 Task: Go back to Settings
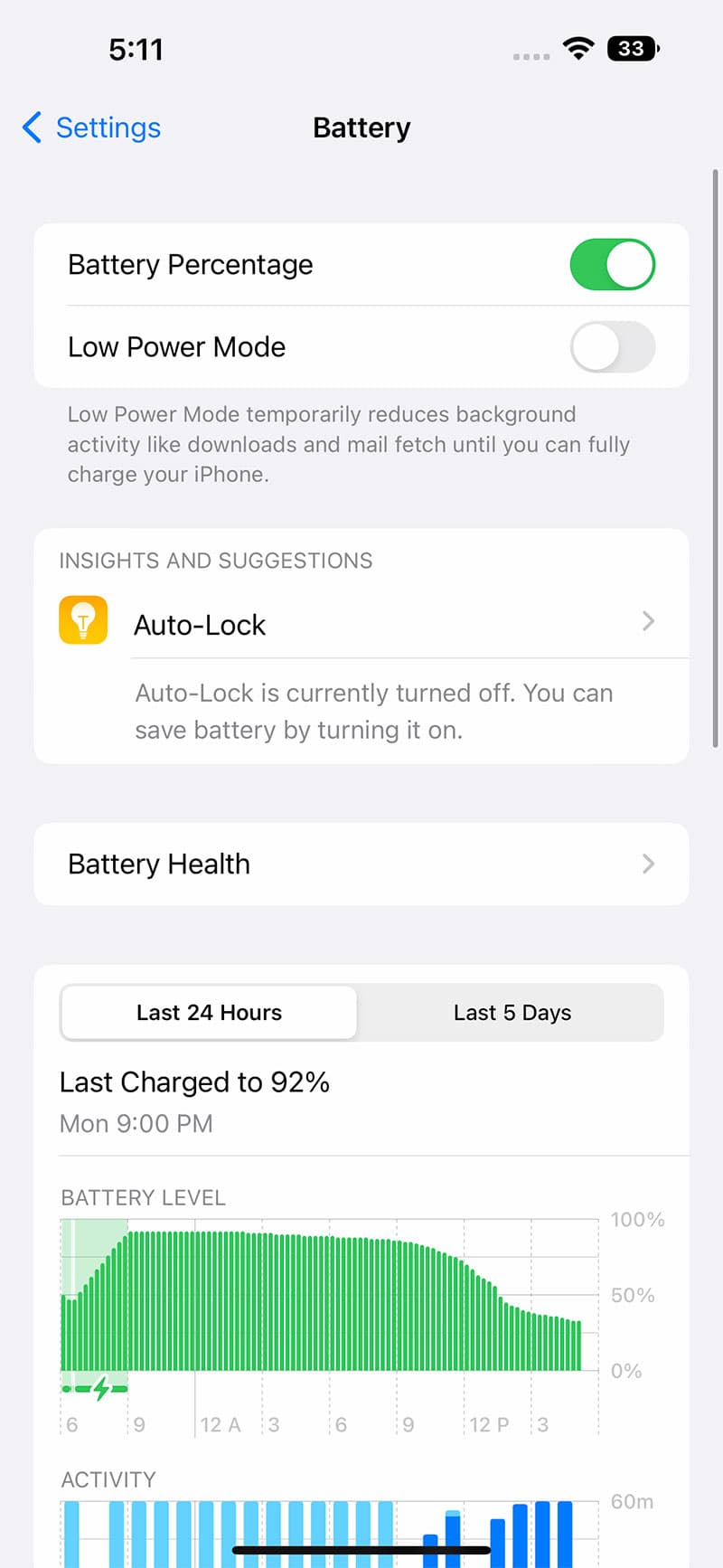tap(91, 128)
